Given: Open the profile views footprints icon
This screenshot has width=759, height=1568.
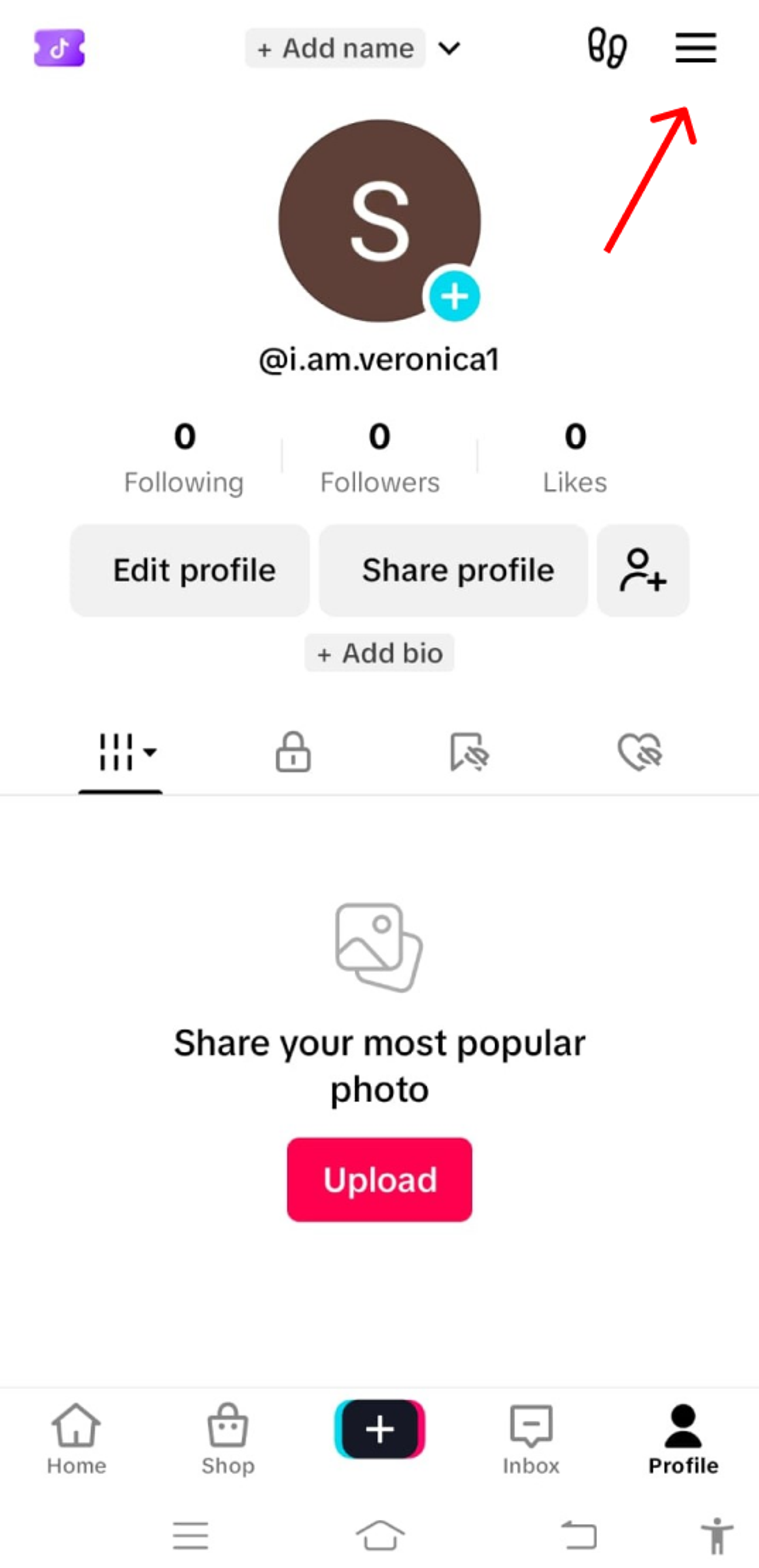Looking at the screenshot, I should 607,47.
